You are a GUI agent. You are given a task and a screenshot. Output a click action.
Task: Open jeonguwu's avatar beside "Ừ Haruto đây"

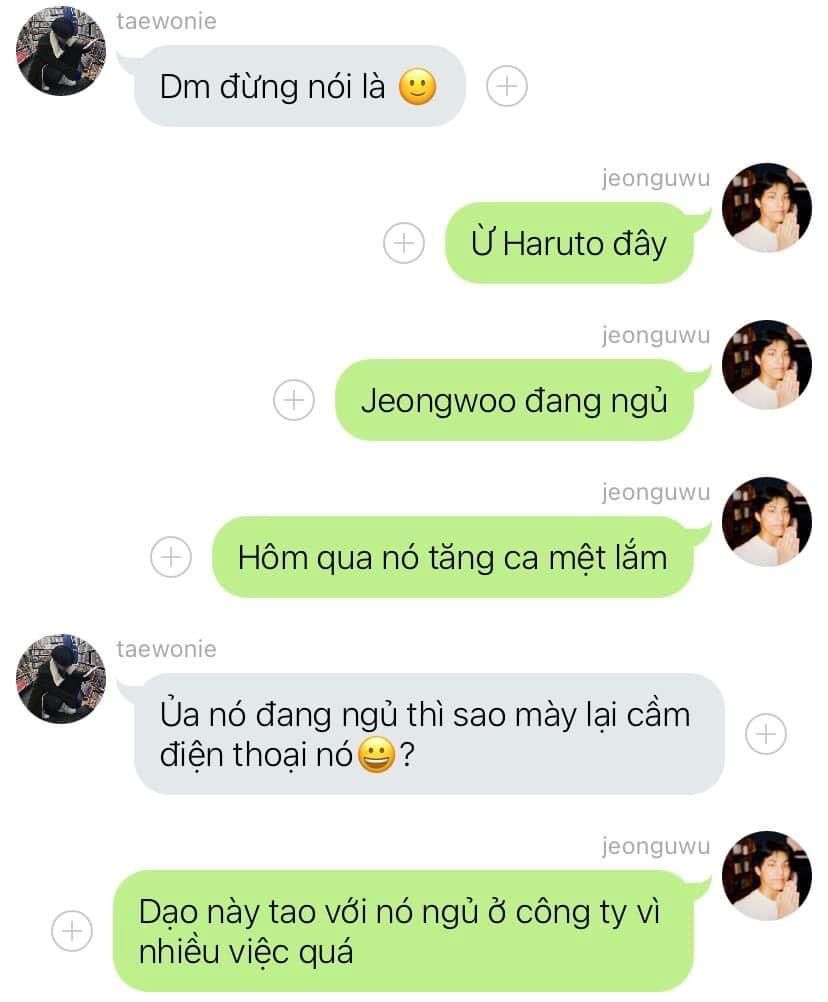click(x=766, y=208)
